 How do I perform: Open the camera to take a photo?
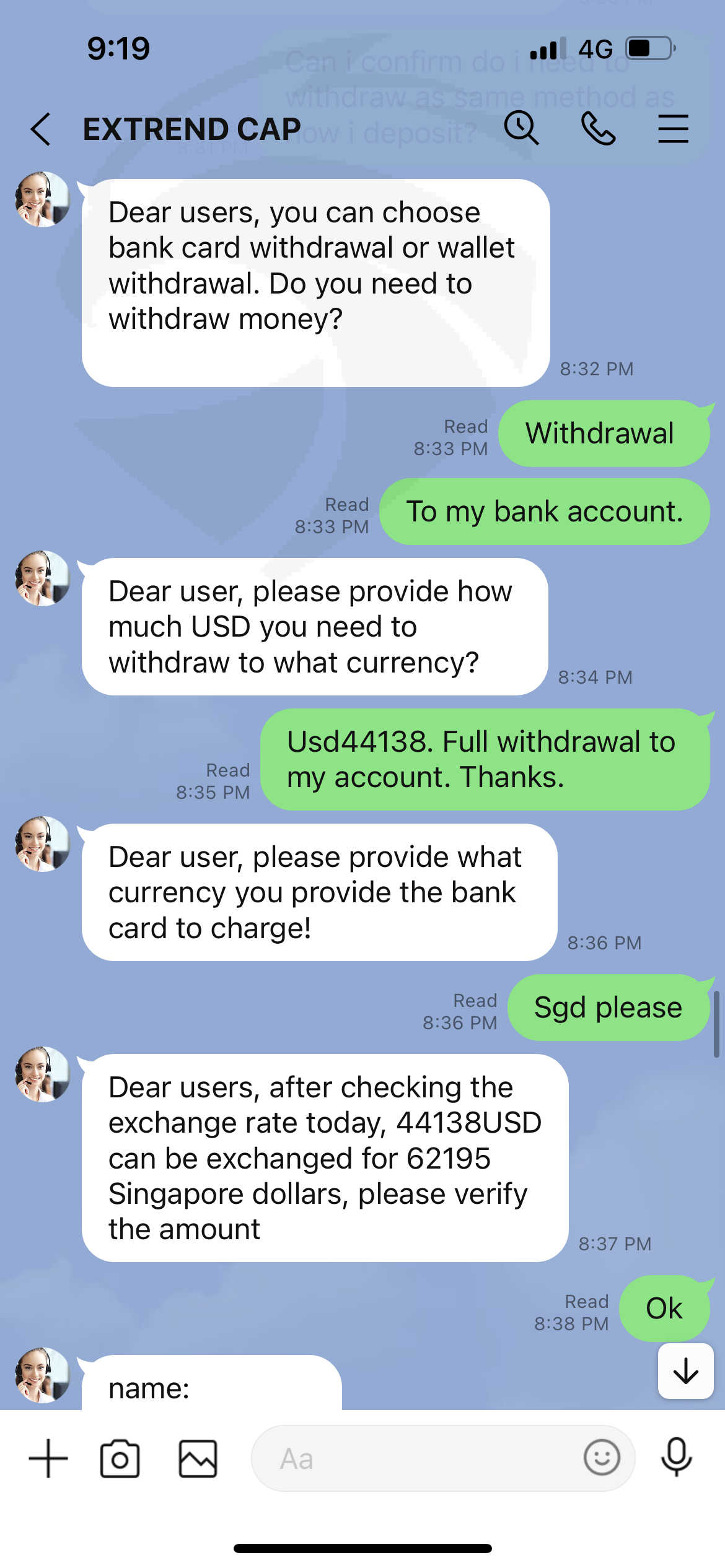pyautogui.click(x=120, y=1458)
